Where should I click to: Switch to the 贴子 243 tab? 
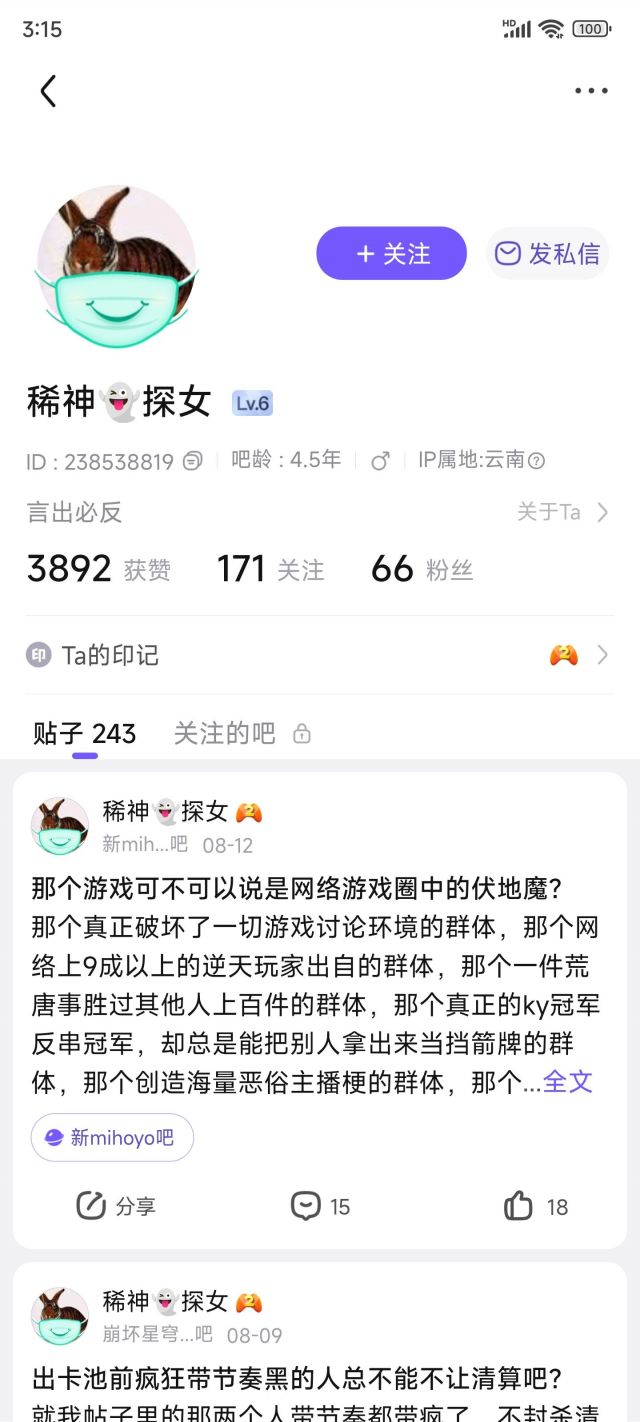click(84, 733)
